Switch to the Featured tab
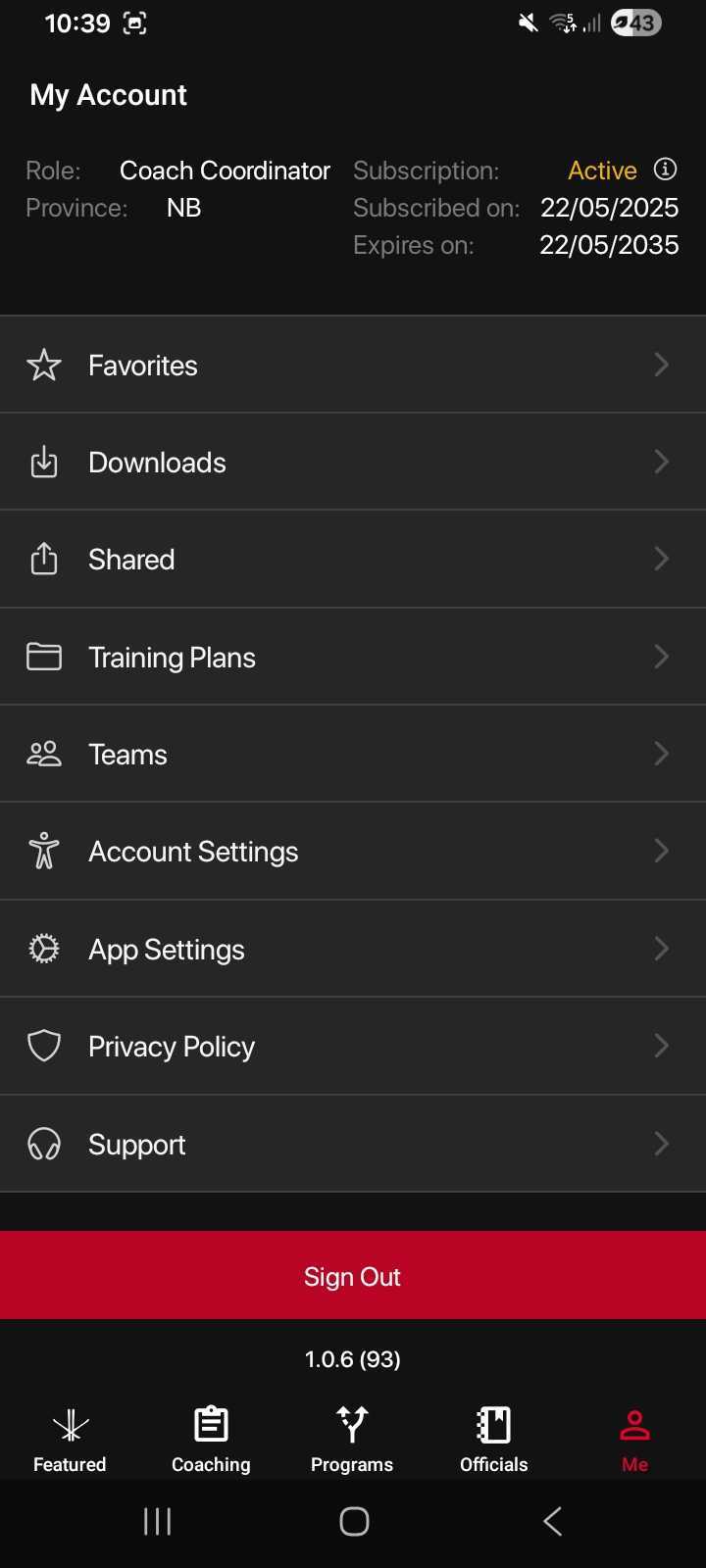The width and height of the screenshot is (706, 1568). pos(70,1439)
